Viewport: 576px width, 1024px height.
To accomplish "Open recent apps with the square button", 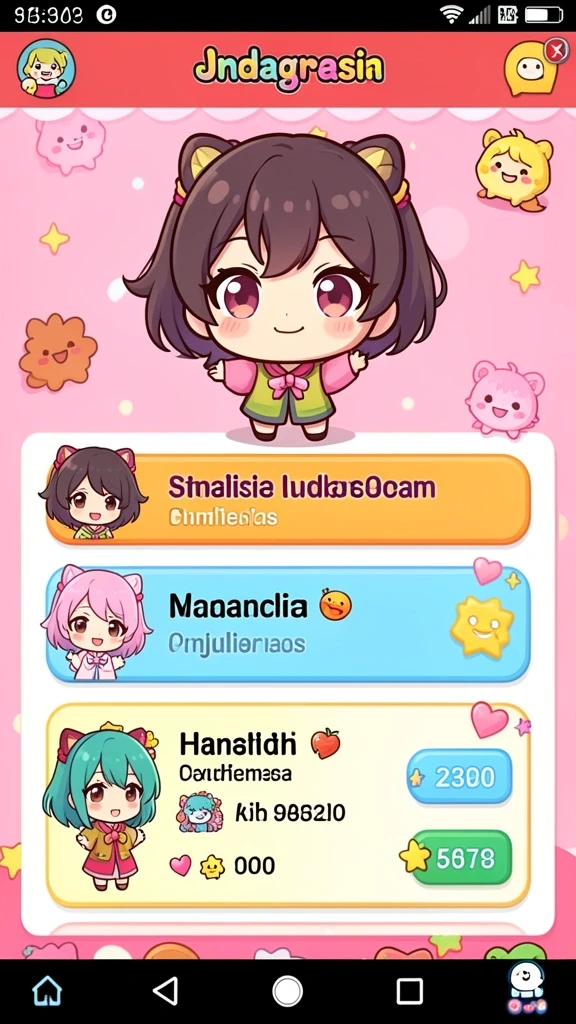I will [409, 991].
